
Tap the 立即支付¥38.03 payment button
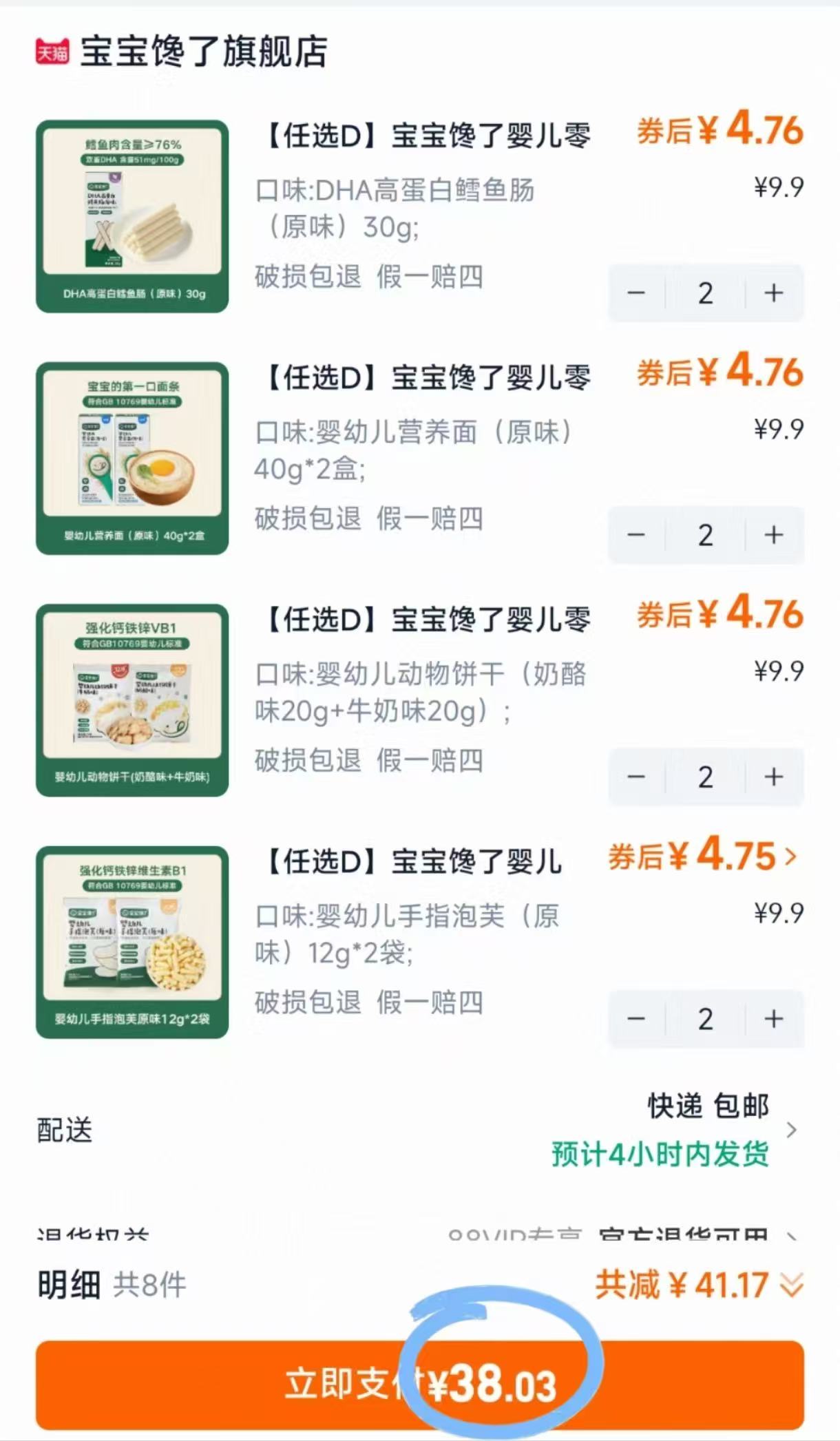tap(420, 1385)
